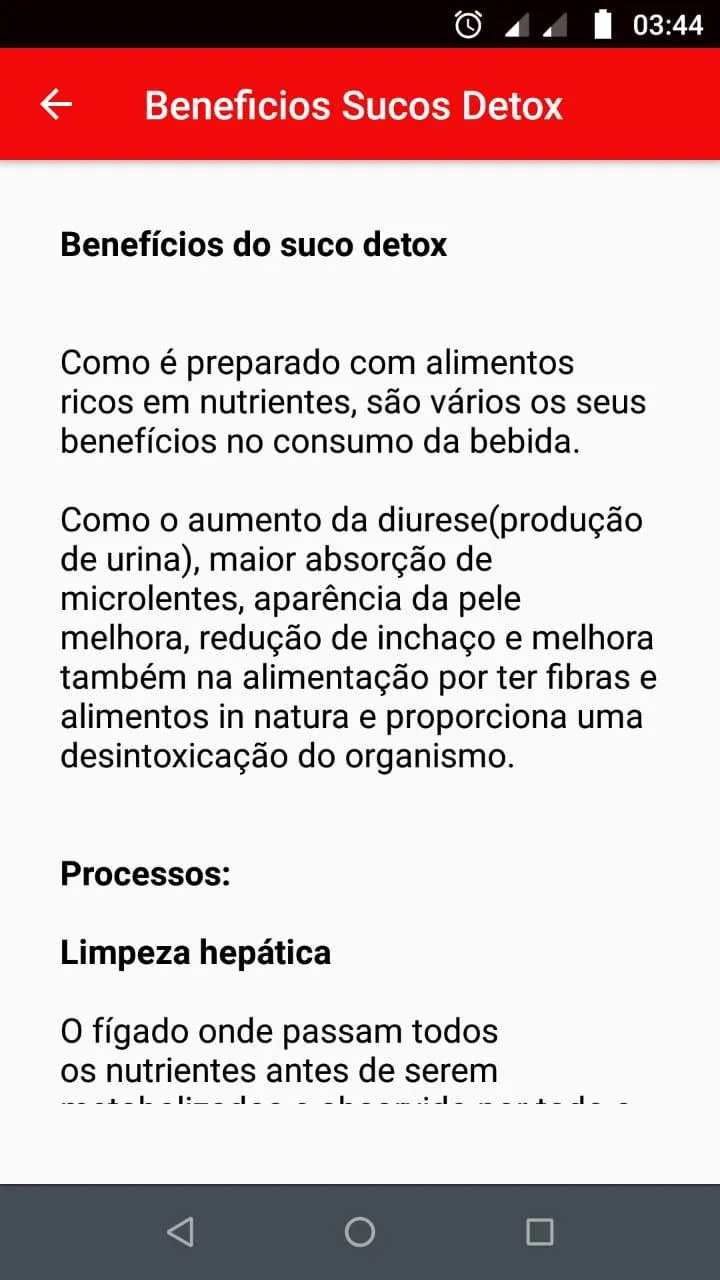
Task: Open the recent apps view
Action: tap(540, 1232)
